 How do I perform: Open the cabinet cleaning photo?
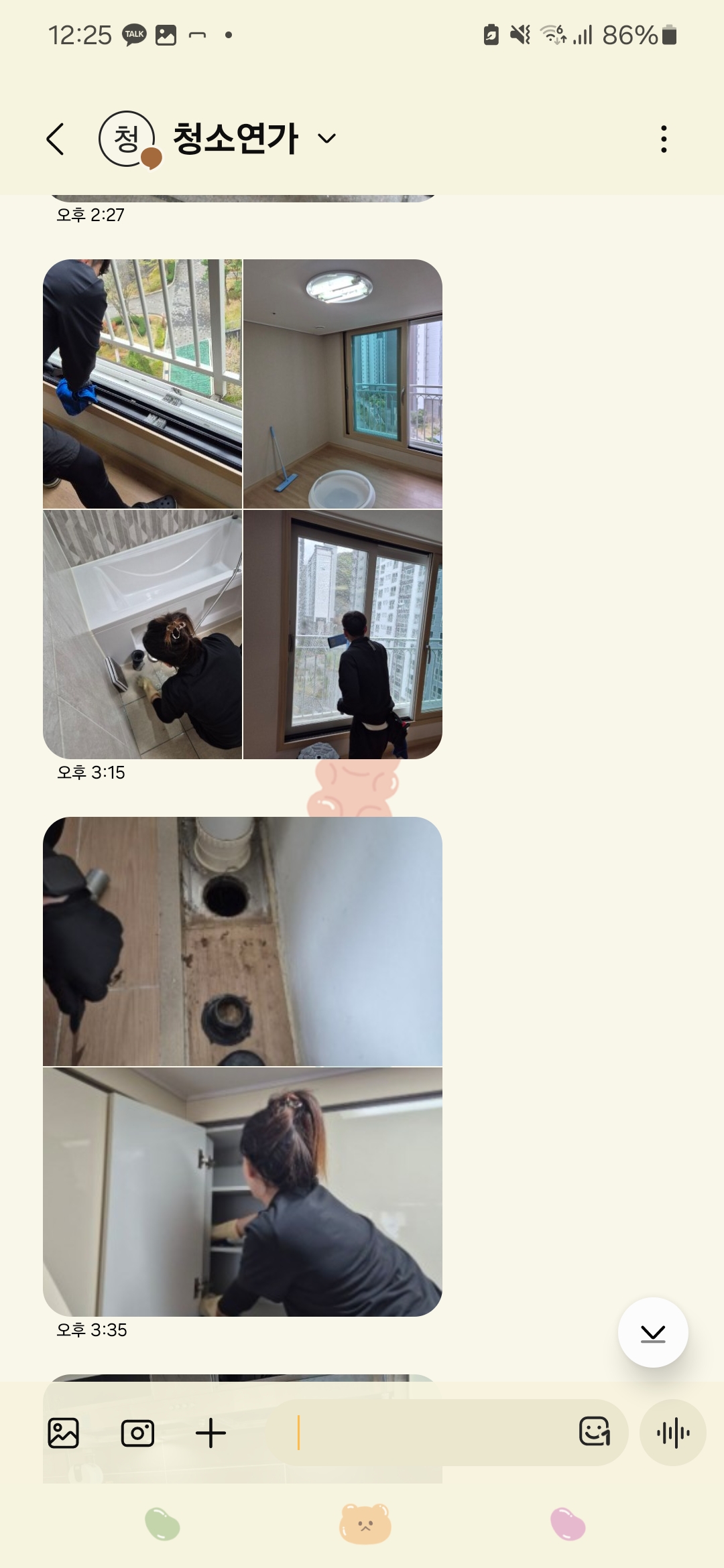(242, 1191)
